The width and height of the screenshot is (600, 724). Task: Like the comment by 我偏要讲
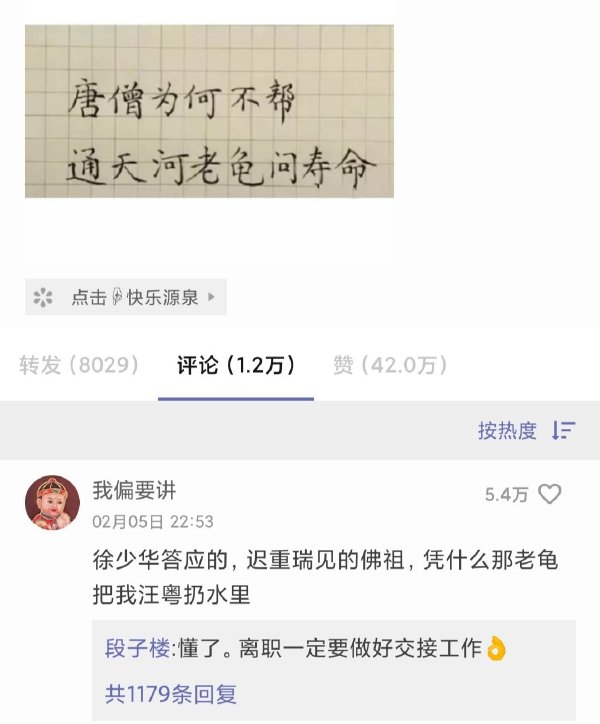tap(550, 494)
